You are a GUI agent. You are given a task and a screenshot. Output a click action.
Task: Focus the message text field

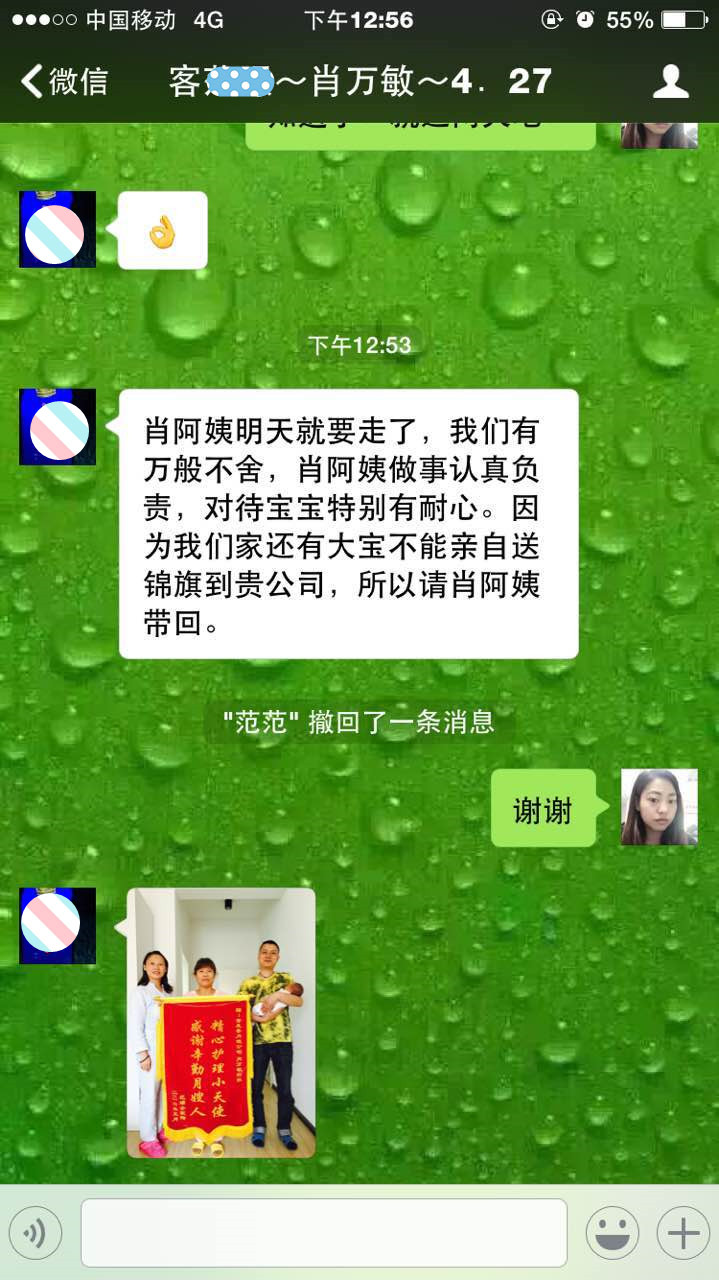coord(323,1232)
